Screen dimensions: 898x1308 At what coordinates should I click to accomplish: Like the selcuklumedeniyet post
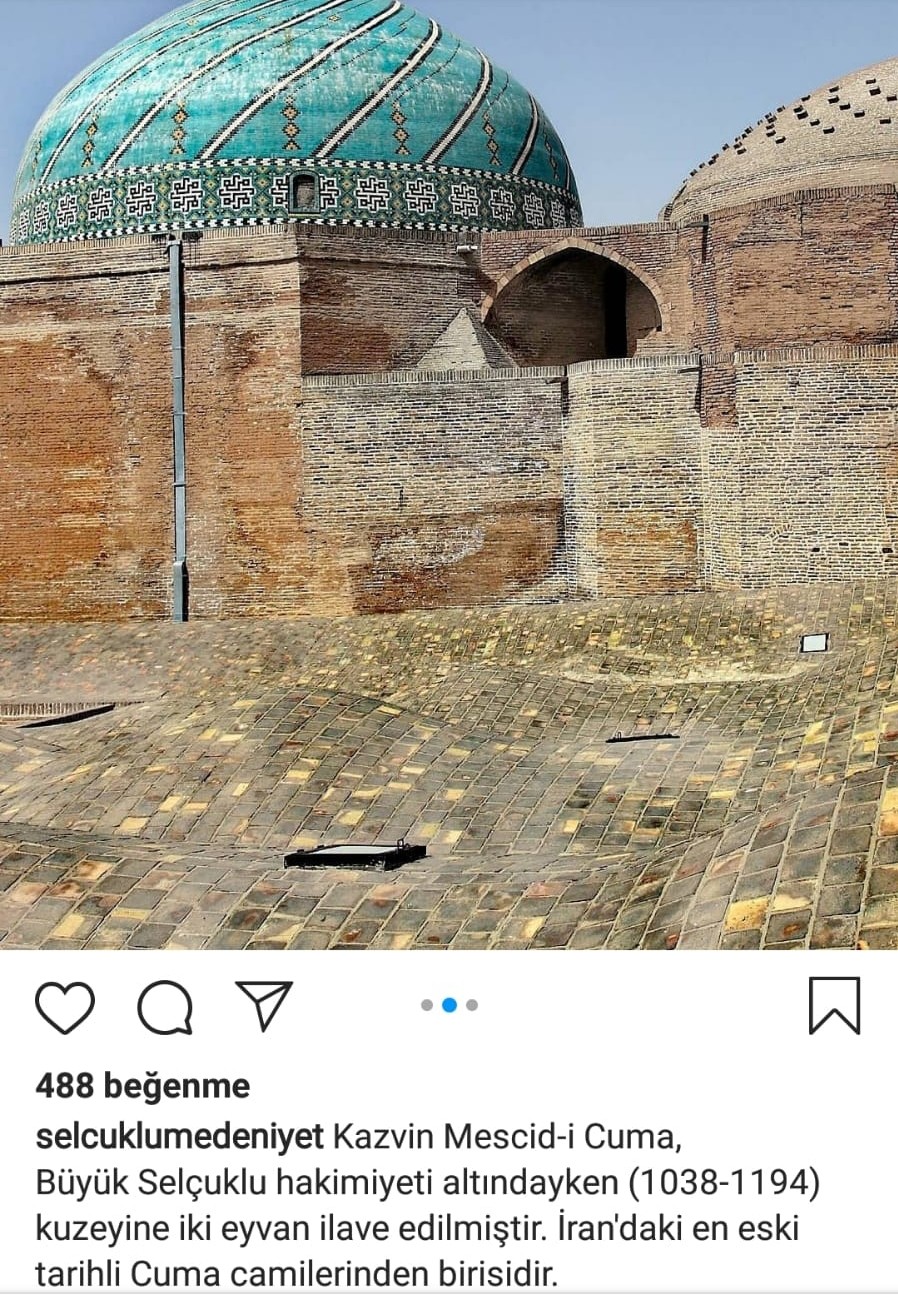pyautogui.click(x=65, y=1007)
